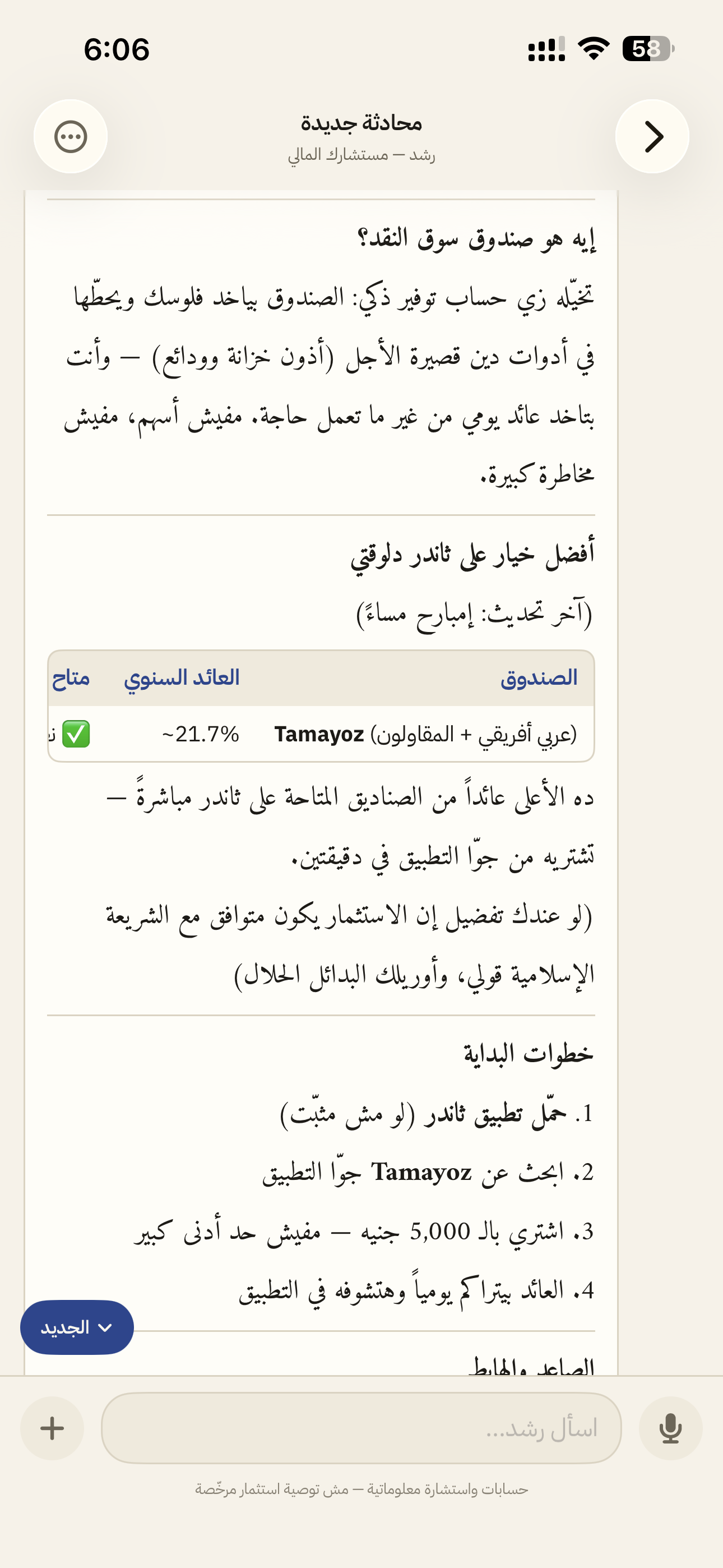Open the three-dots options menu
Screen dimensions: 723x1568
tap(71, 136)
